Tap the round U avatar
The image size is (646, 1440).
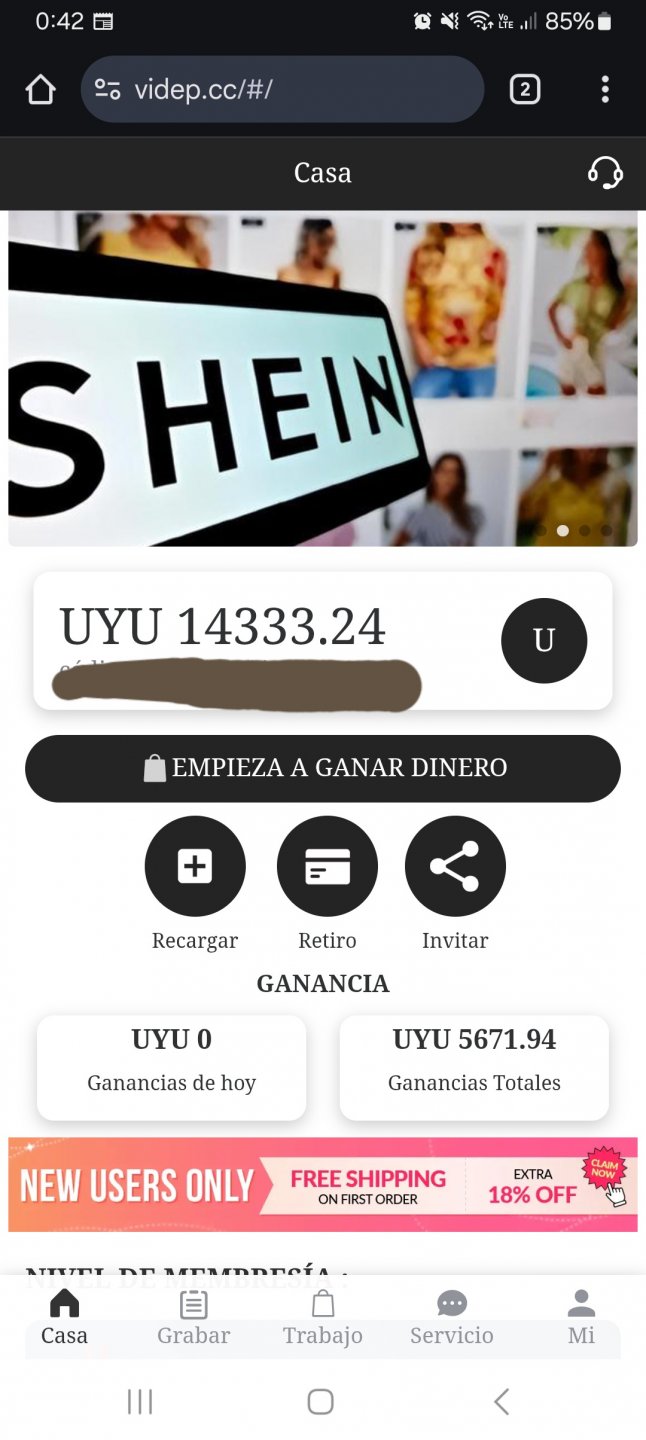(544, 641)
